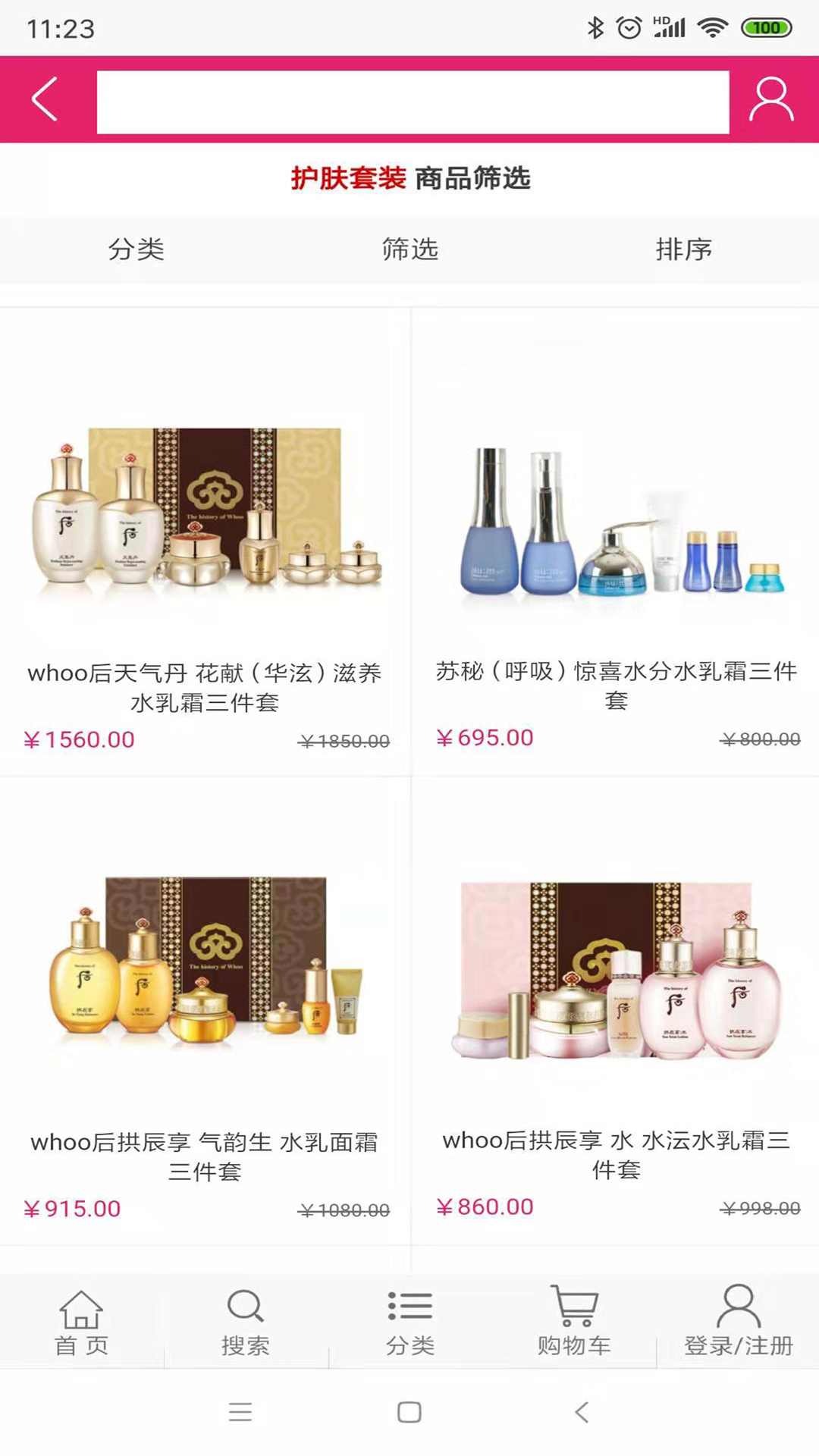Open whoo后拱辰享 水沄水乳霜 product

click(x=616, y=986)
